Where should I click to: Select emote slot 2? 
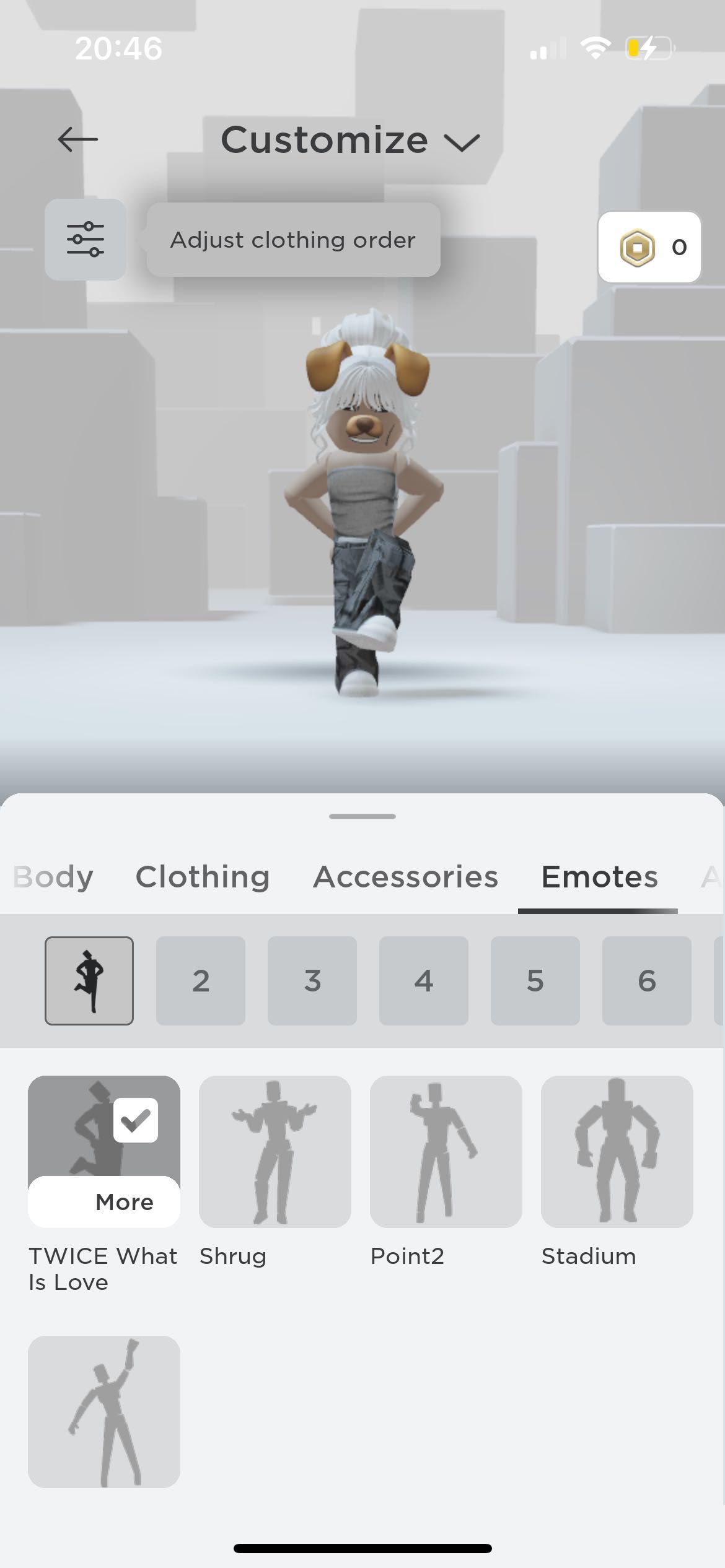pyautogui.click(x=201, y=981)
